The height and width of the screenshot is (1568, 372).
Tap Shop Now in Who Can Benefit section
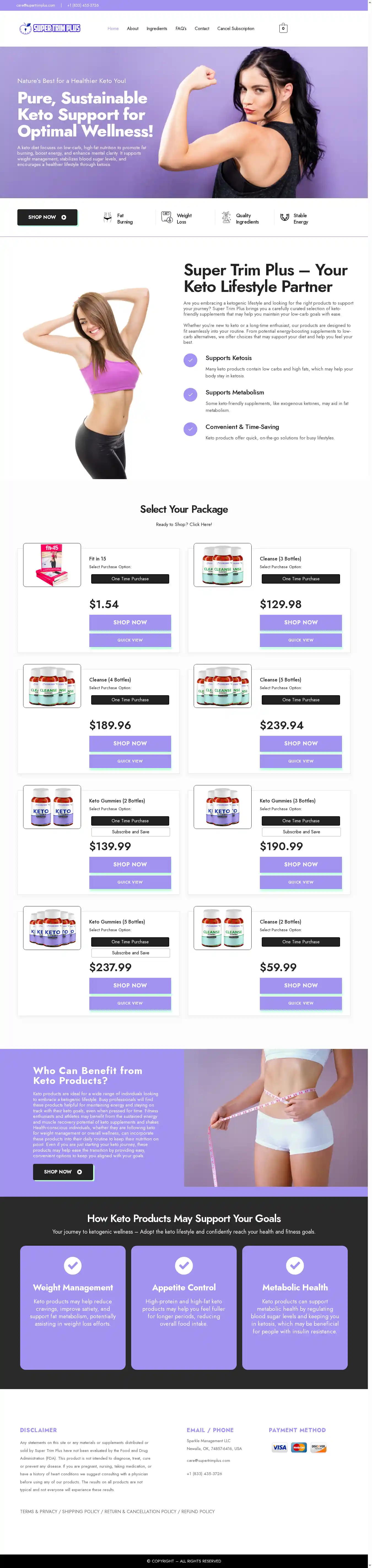(63, 1172)
